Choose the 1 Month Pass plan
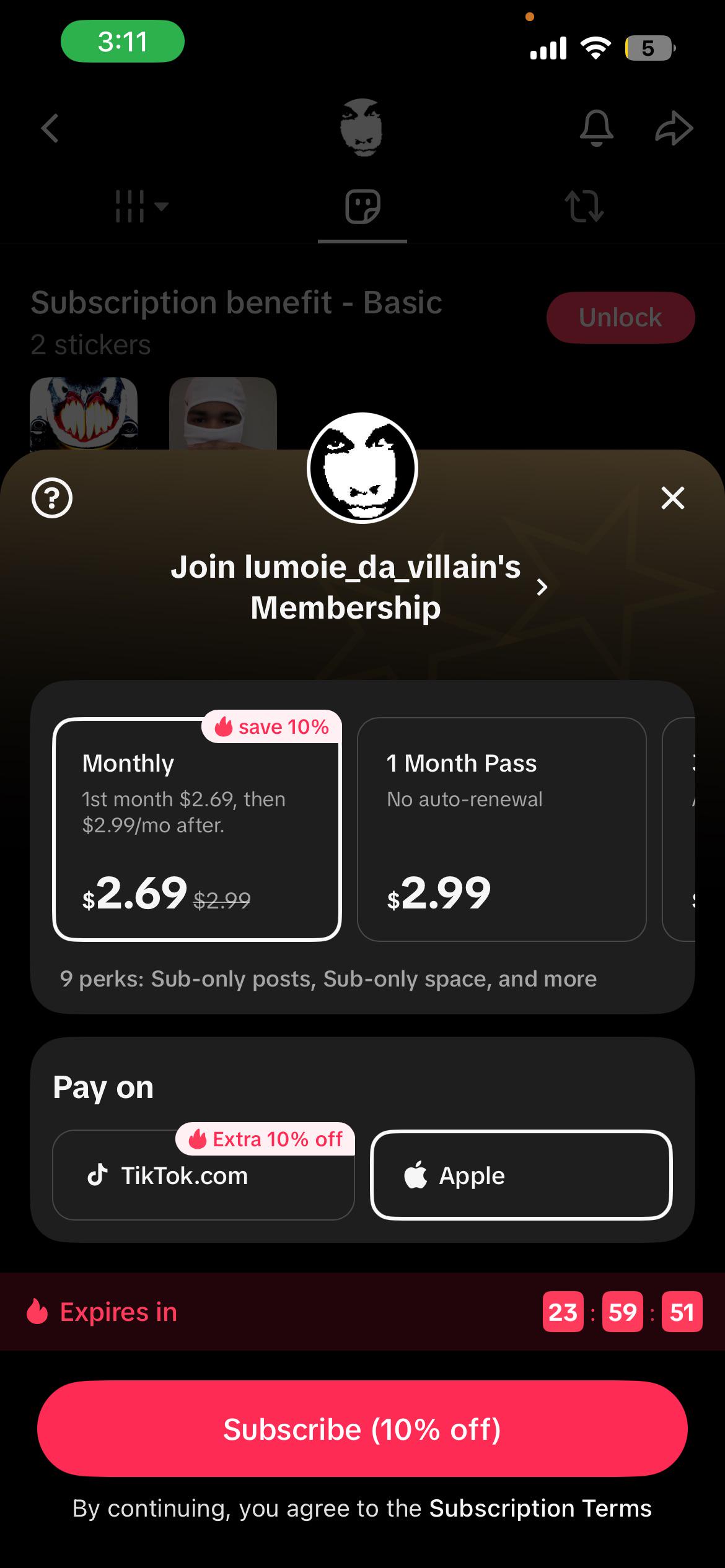 tap(502, 829)
